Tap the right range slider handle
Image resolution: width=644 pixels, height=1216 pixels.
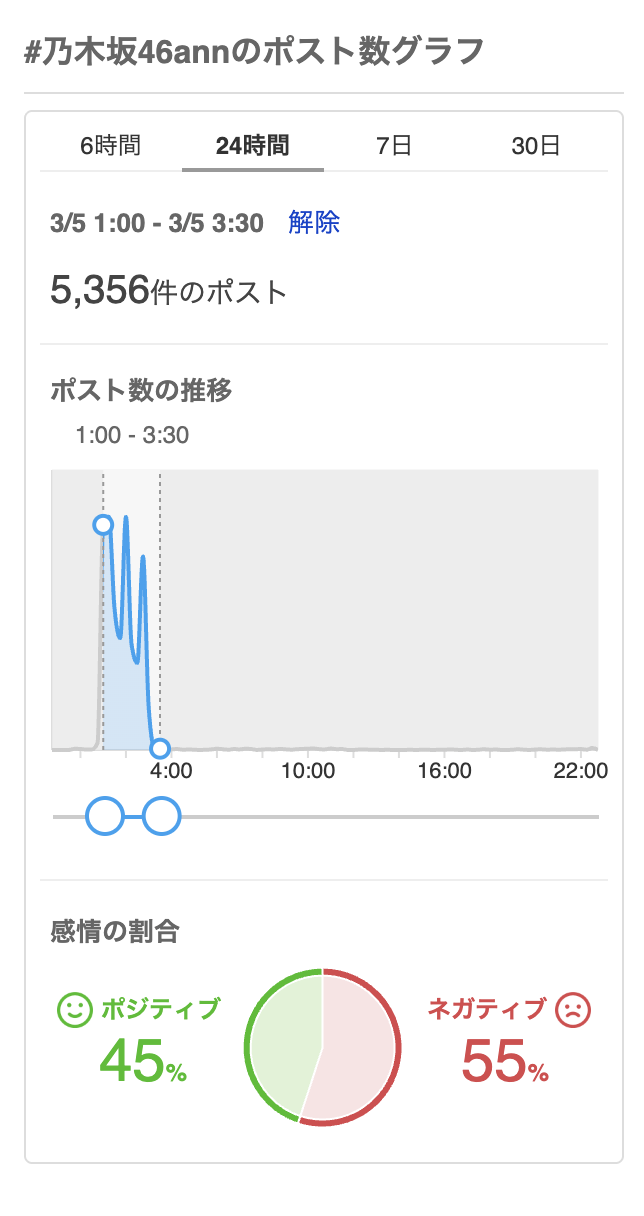[161, 817]
